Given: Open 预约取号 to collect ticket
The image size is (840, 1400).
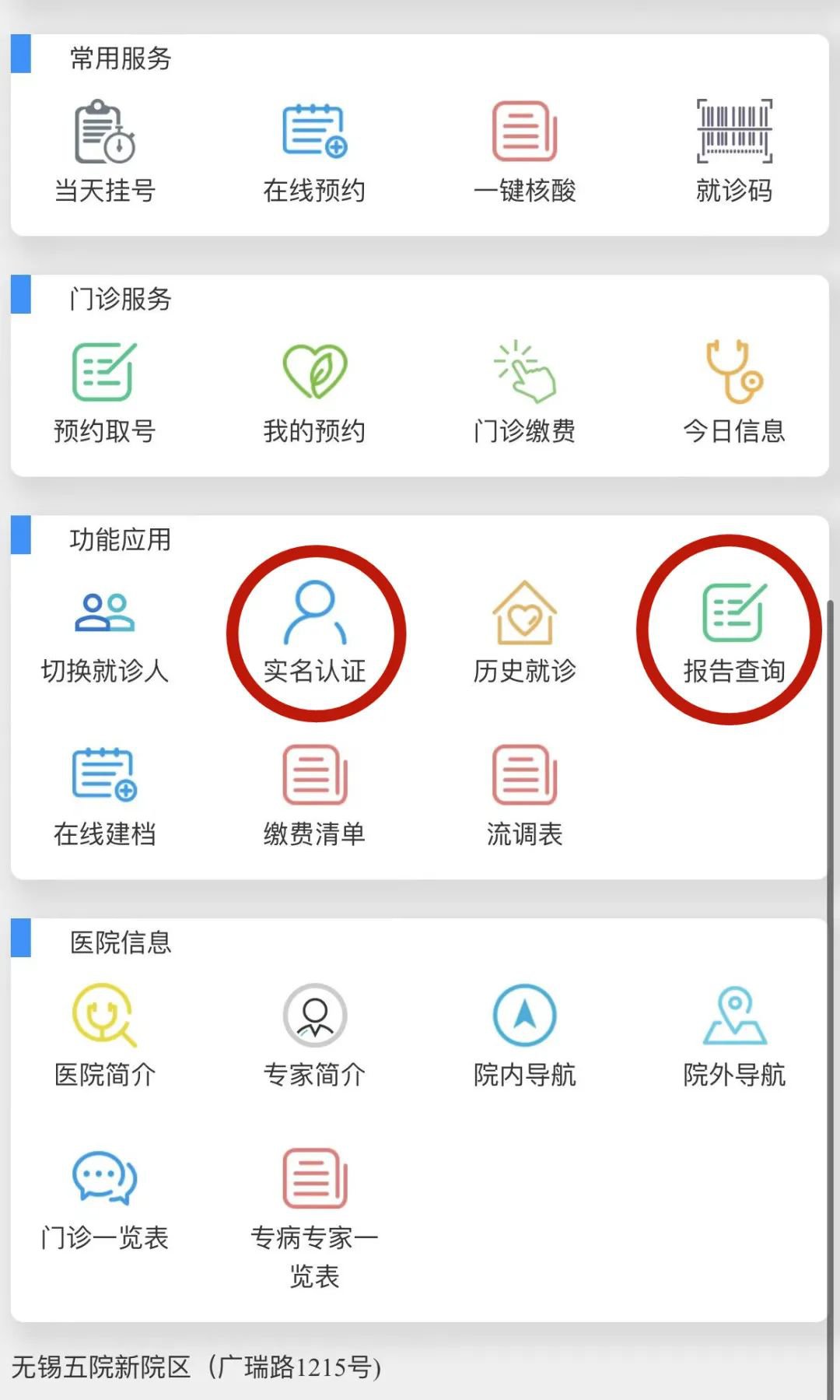Looking at the screenshot, I should 105,393.
